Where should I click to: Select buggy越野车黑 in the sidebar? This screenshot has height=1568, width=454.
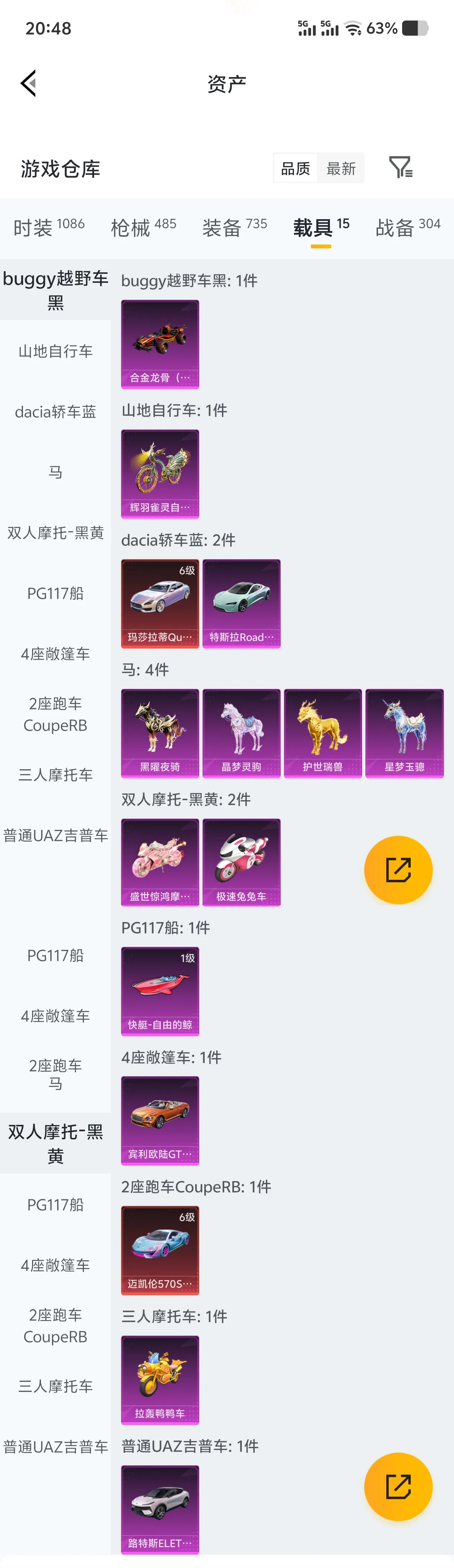(x=55, y=290)
